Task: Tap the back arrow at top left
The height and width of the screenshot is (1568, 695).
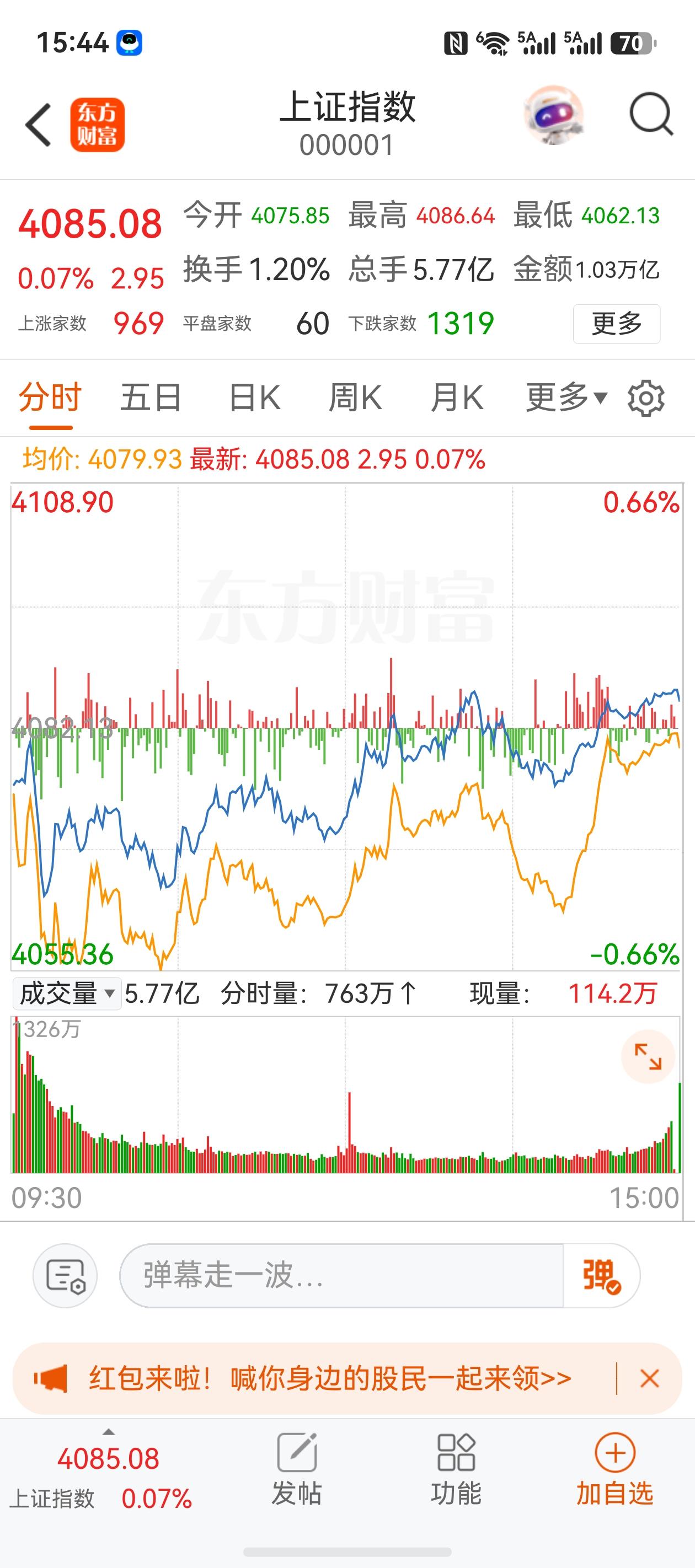Action: (38, 123)
